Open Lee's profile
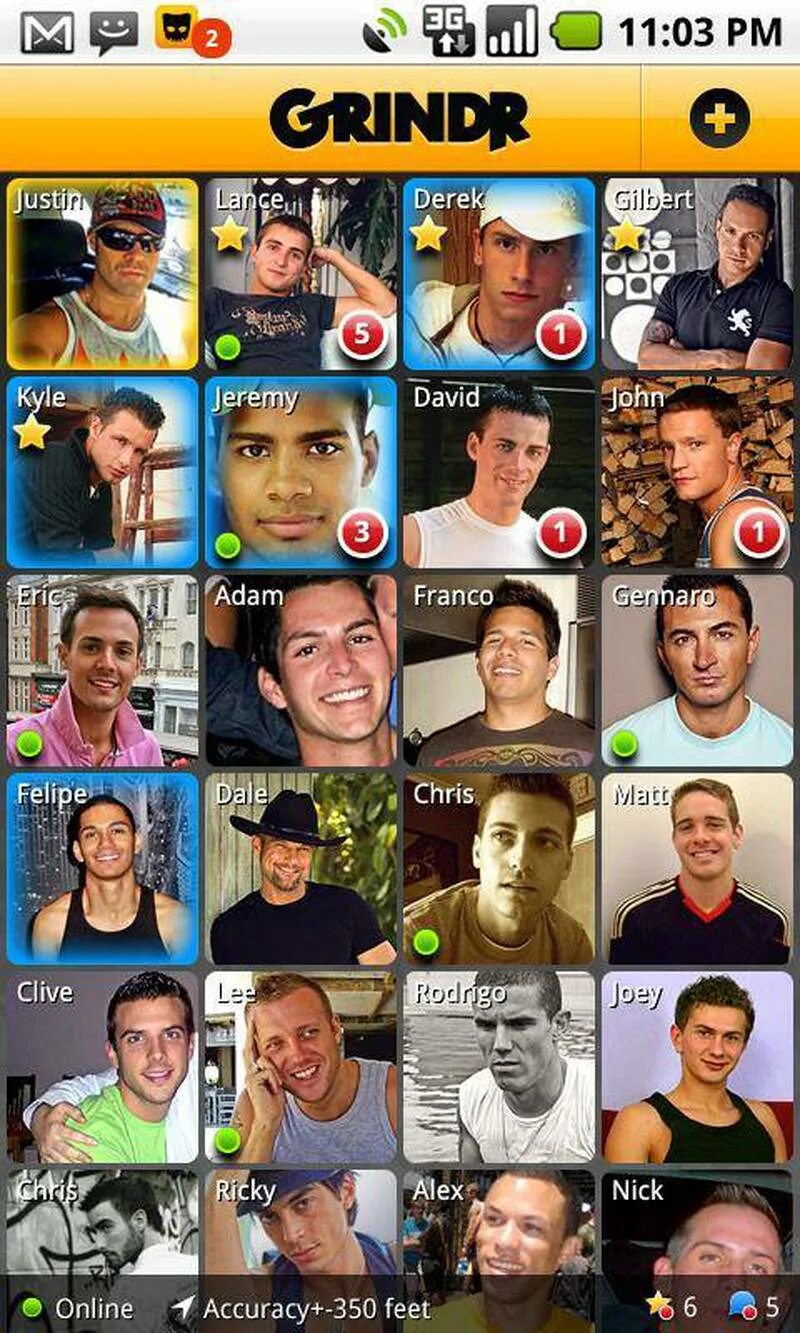 coord(301,1067)
